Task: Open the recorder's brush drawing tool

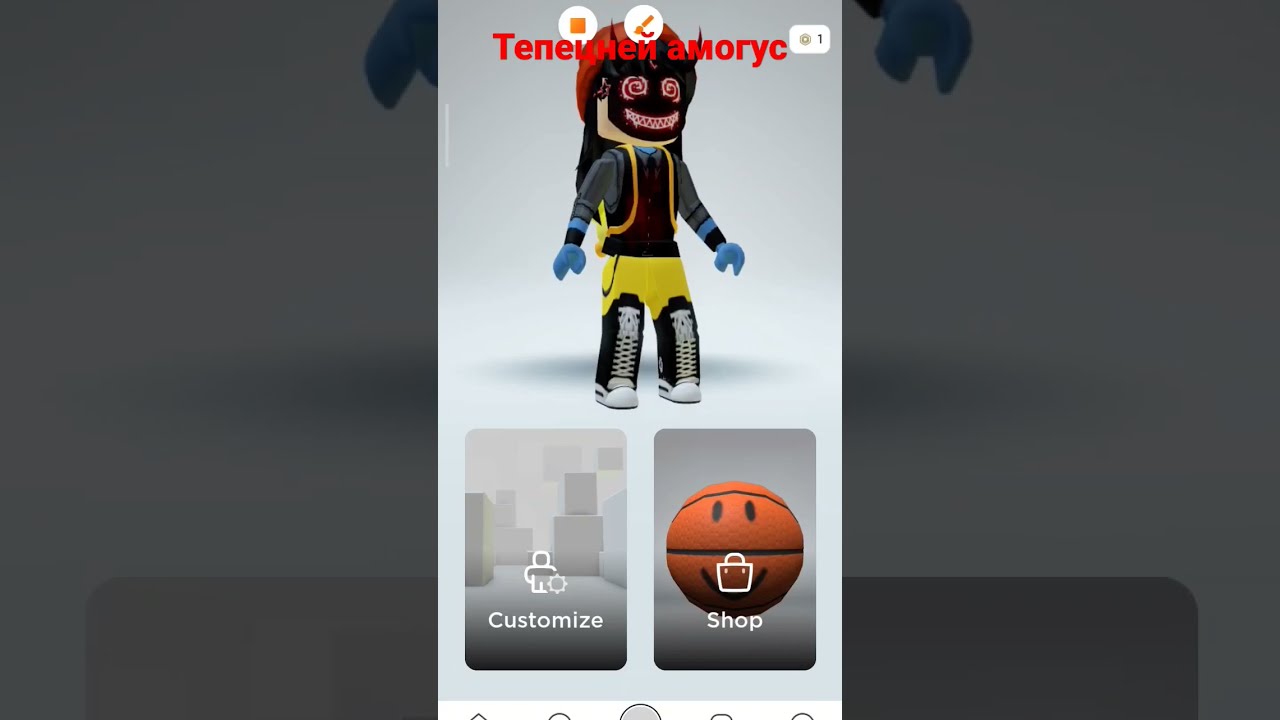Action: (x=643, y=24)
